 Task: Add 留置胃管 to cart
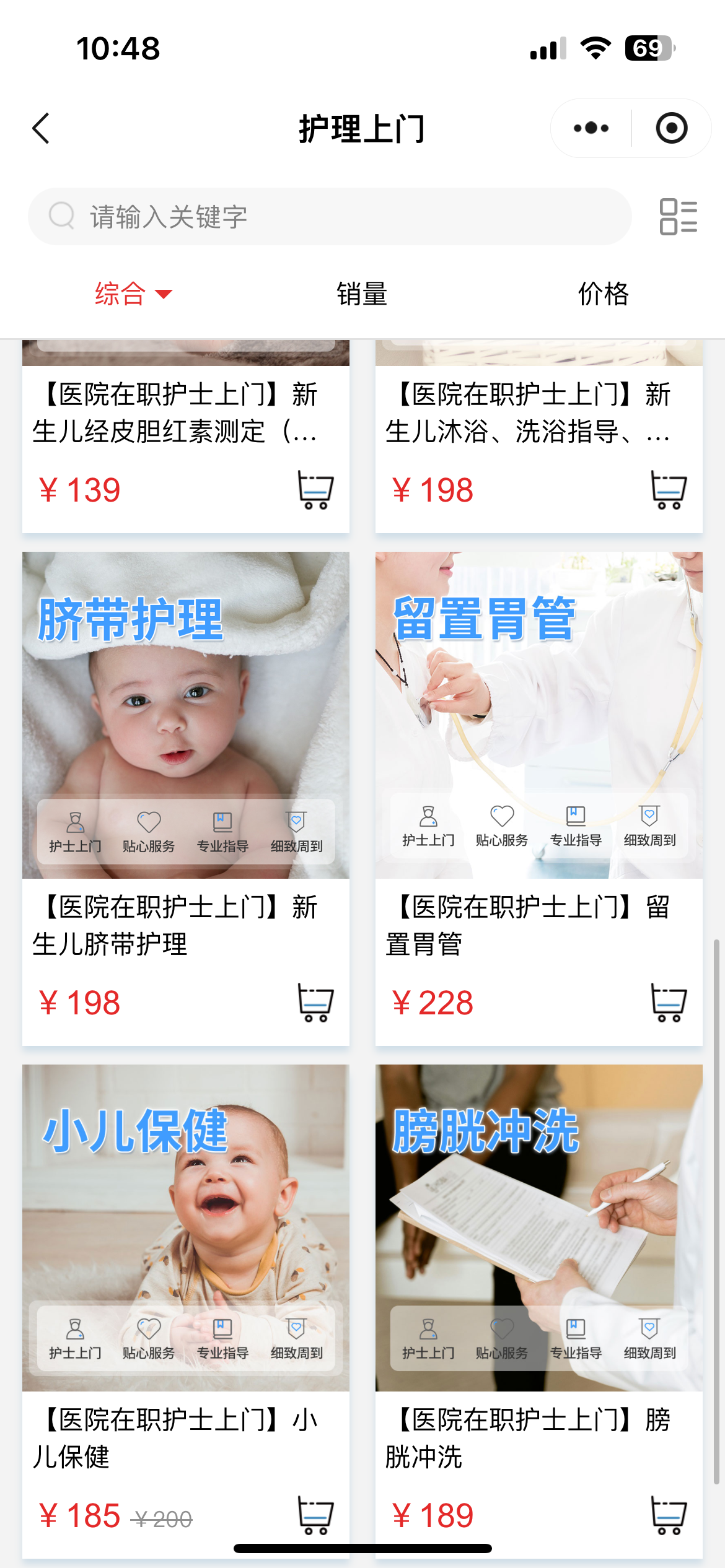click(669, 1003)
